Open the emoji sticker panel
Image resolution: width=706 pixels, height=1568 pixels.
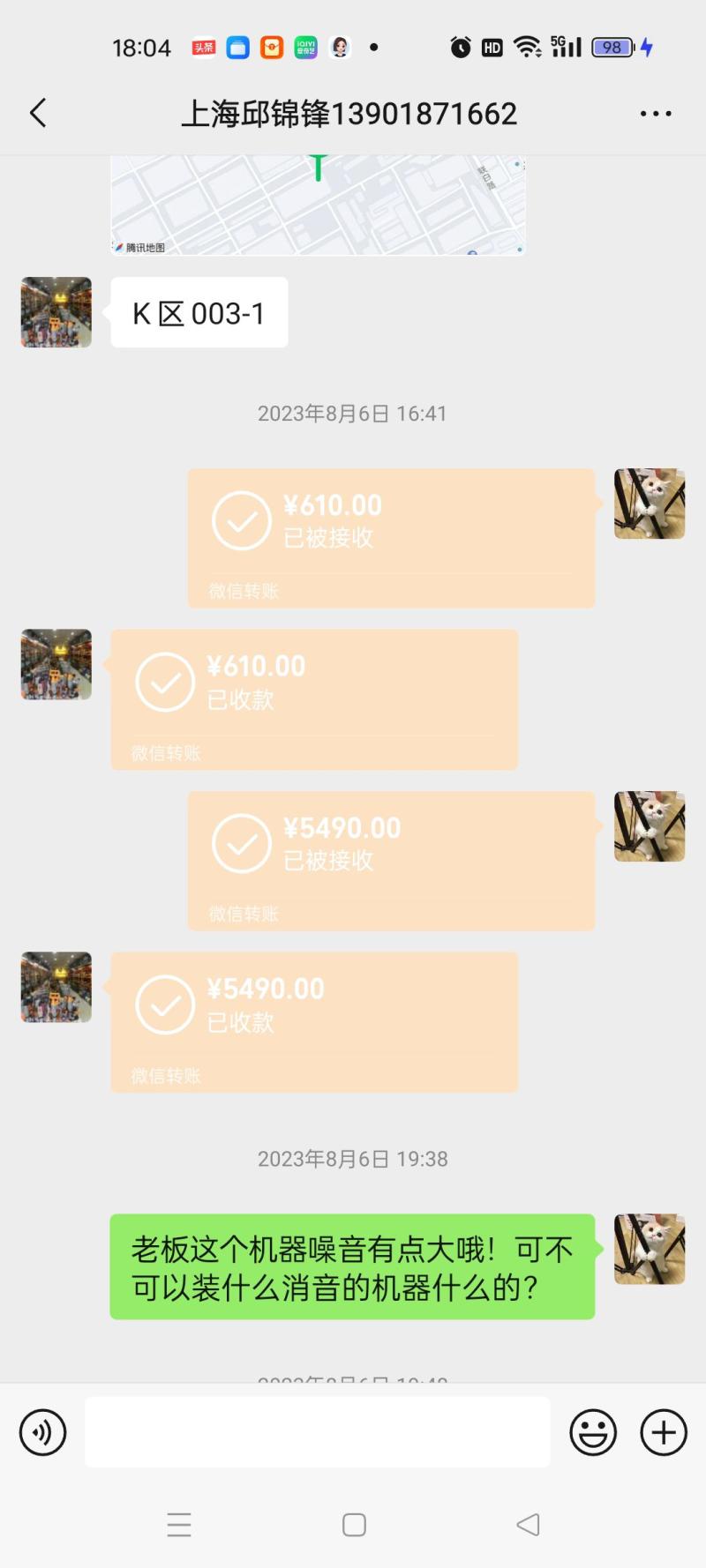click(x=593, y=1432)
